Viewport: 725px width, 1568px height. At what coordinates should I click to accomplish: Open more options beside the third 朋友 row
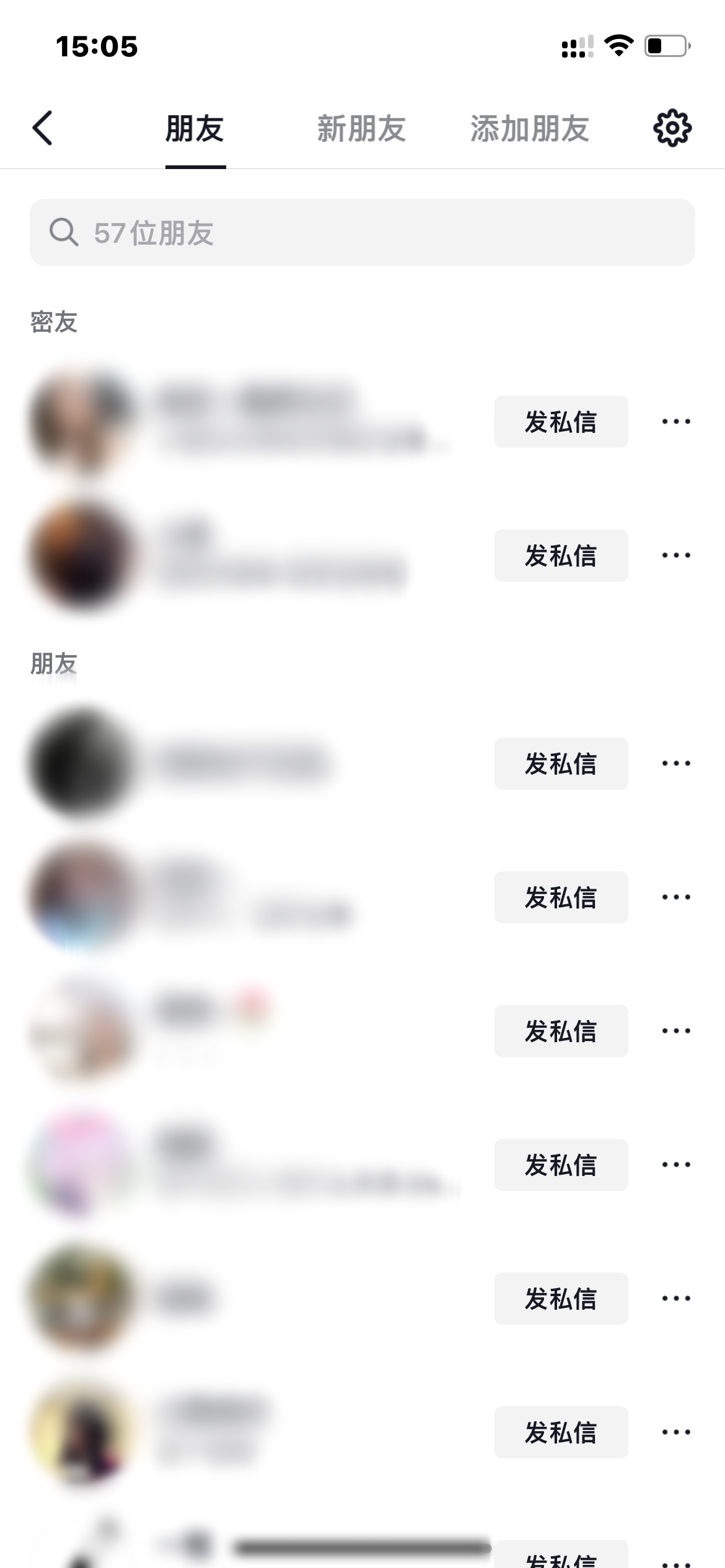click(x=677, y=1030)
